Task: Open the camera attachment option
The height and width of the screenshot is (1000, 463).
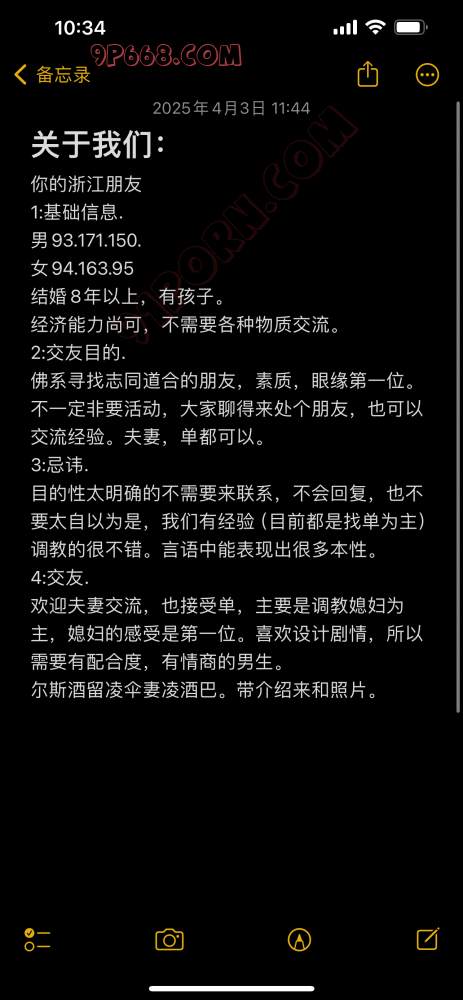Action: [x=170, y=939]
